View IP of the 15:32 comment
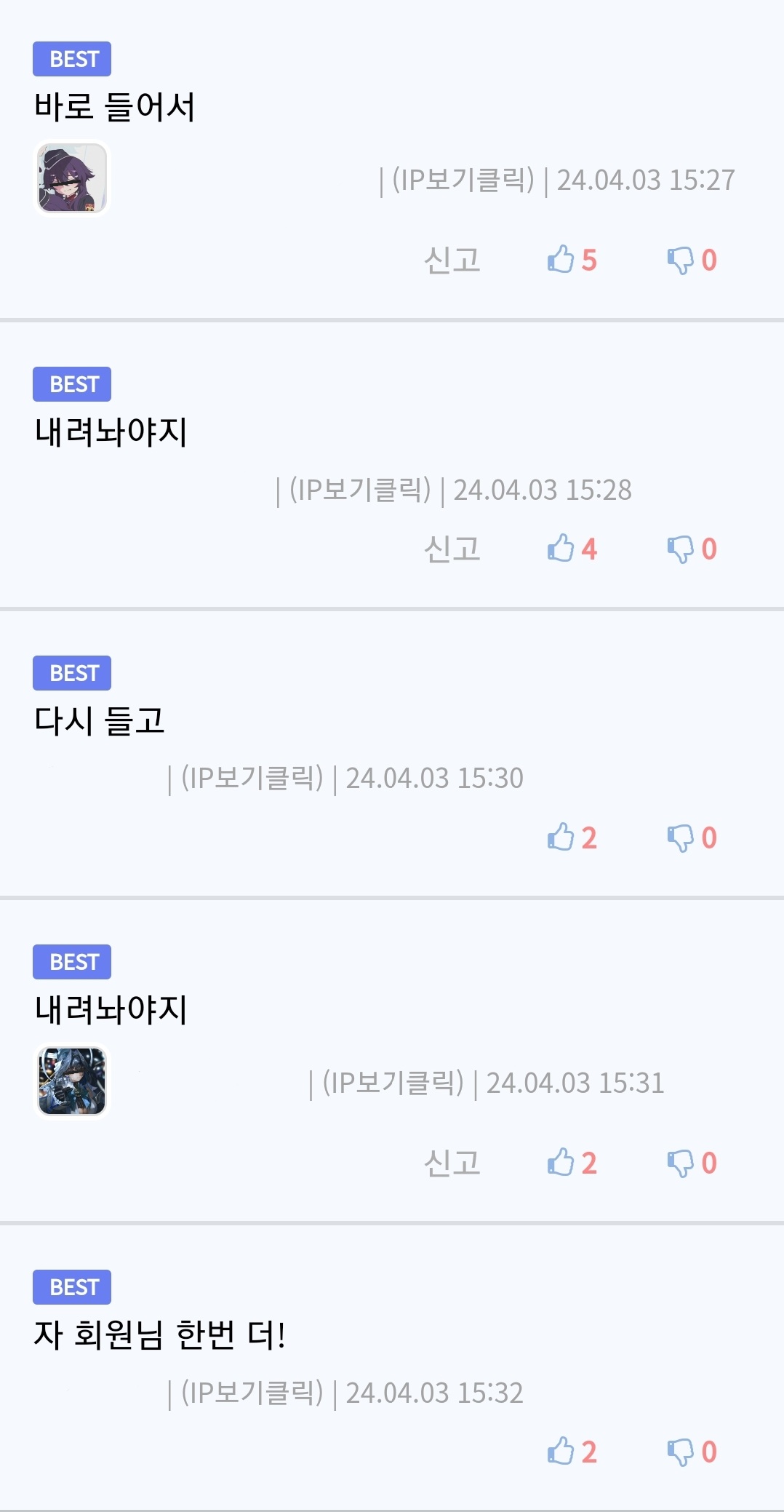The width and height of the screenshot is (784, 1512). click(252, 1393)
